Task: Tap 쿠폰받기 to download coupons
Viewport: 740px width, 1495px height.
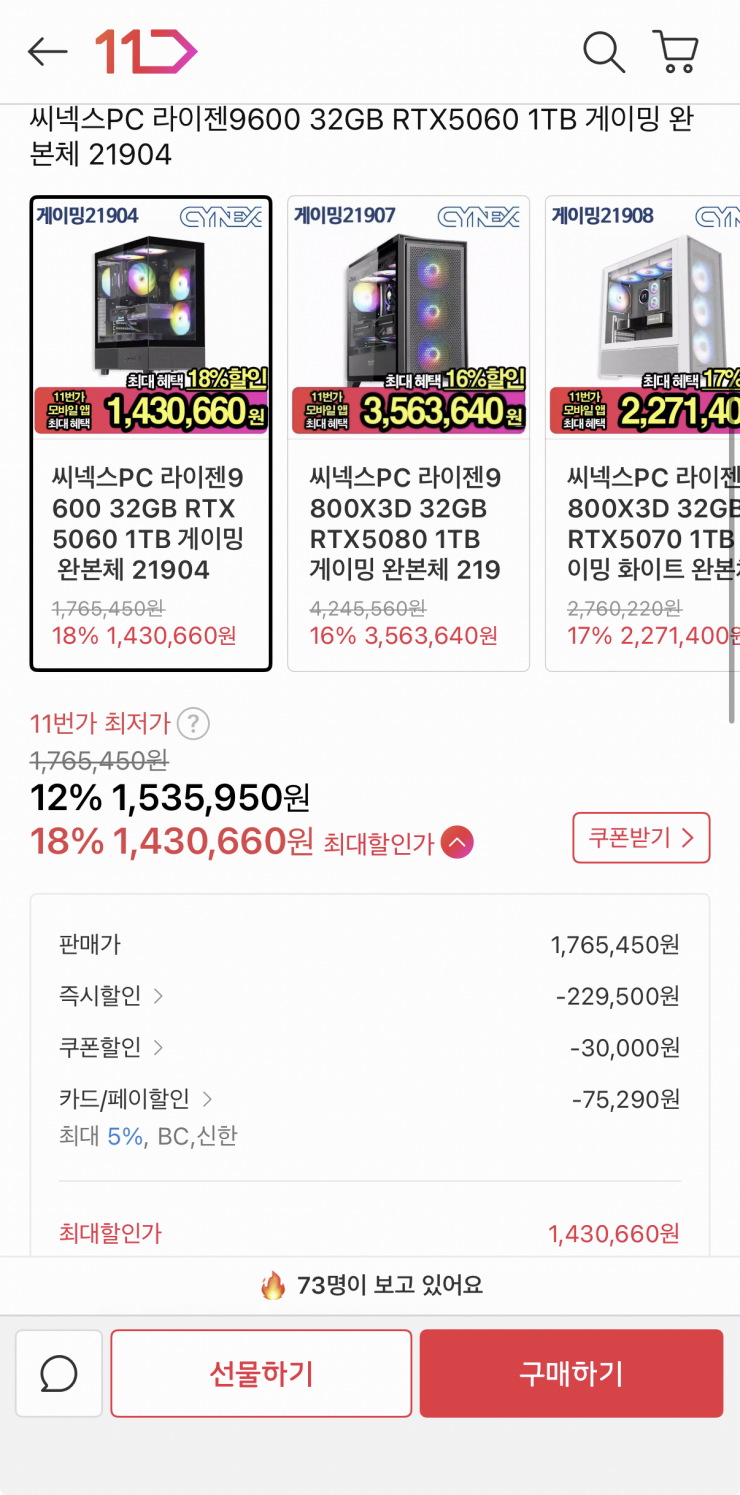Action: coord(640,837)
